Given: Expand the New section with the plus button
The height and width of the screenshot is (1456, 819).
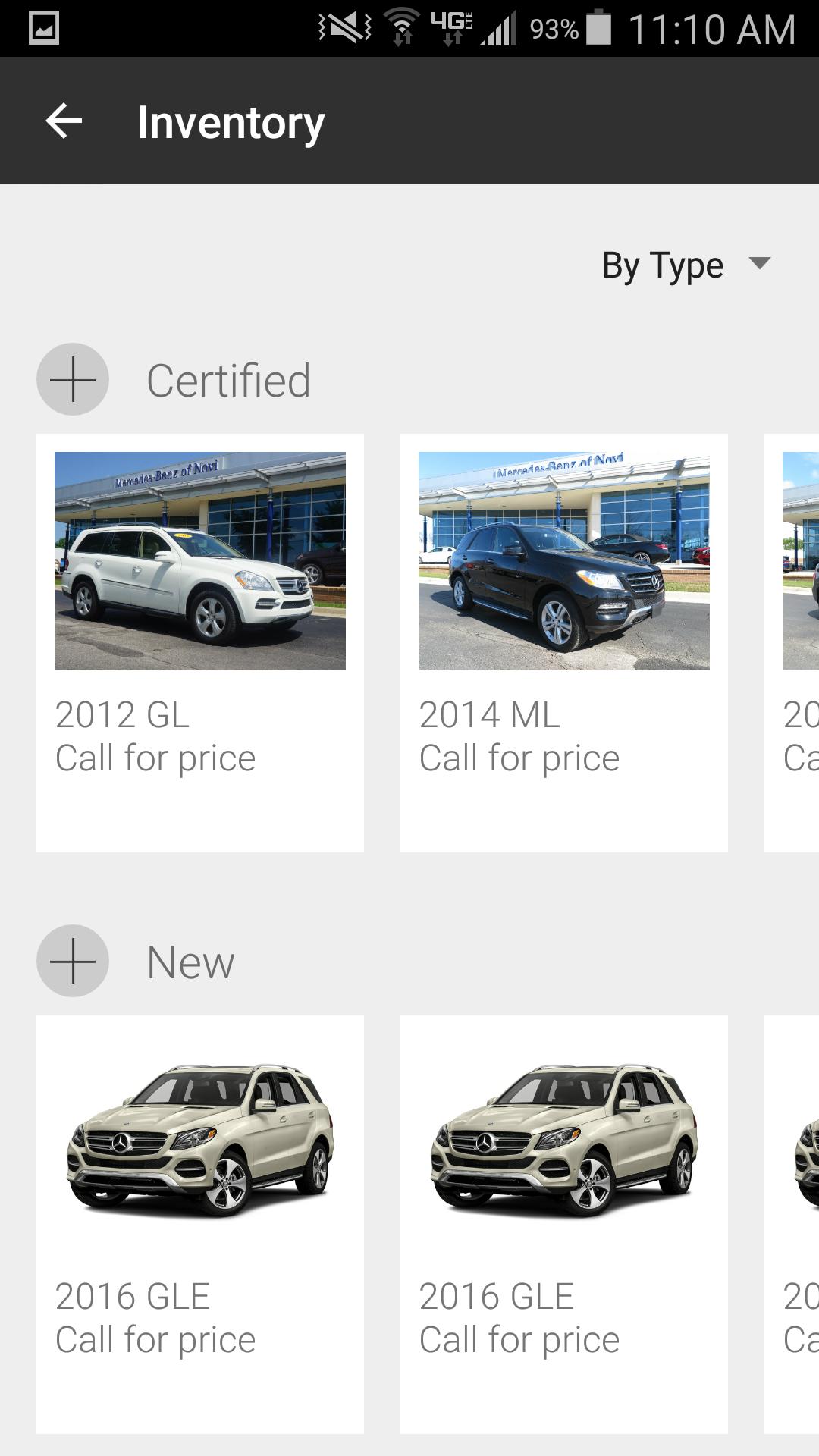Looking at the screenshot, I should coord(73,961).
